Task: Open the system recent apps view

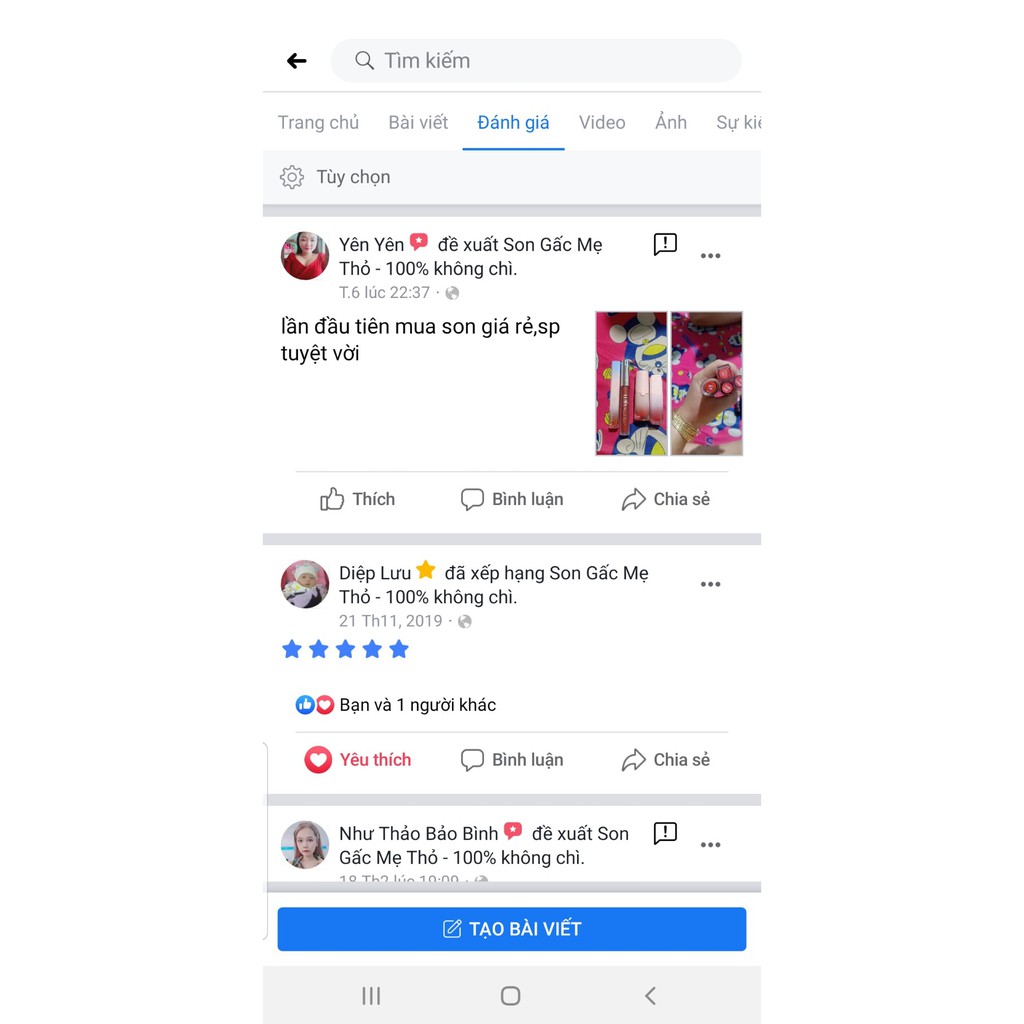Action: 371,995
